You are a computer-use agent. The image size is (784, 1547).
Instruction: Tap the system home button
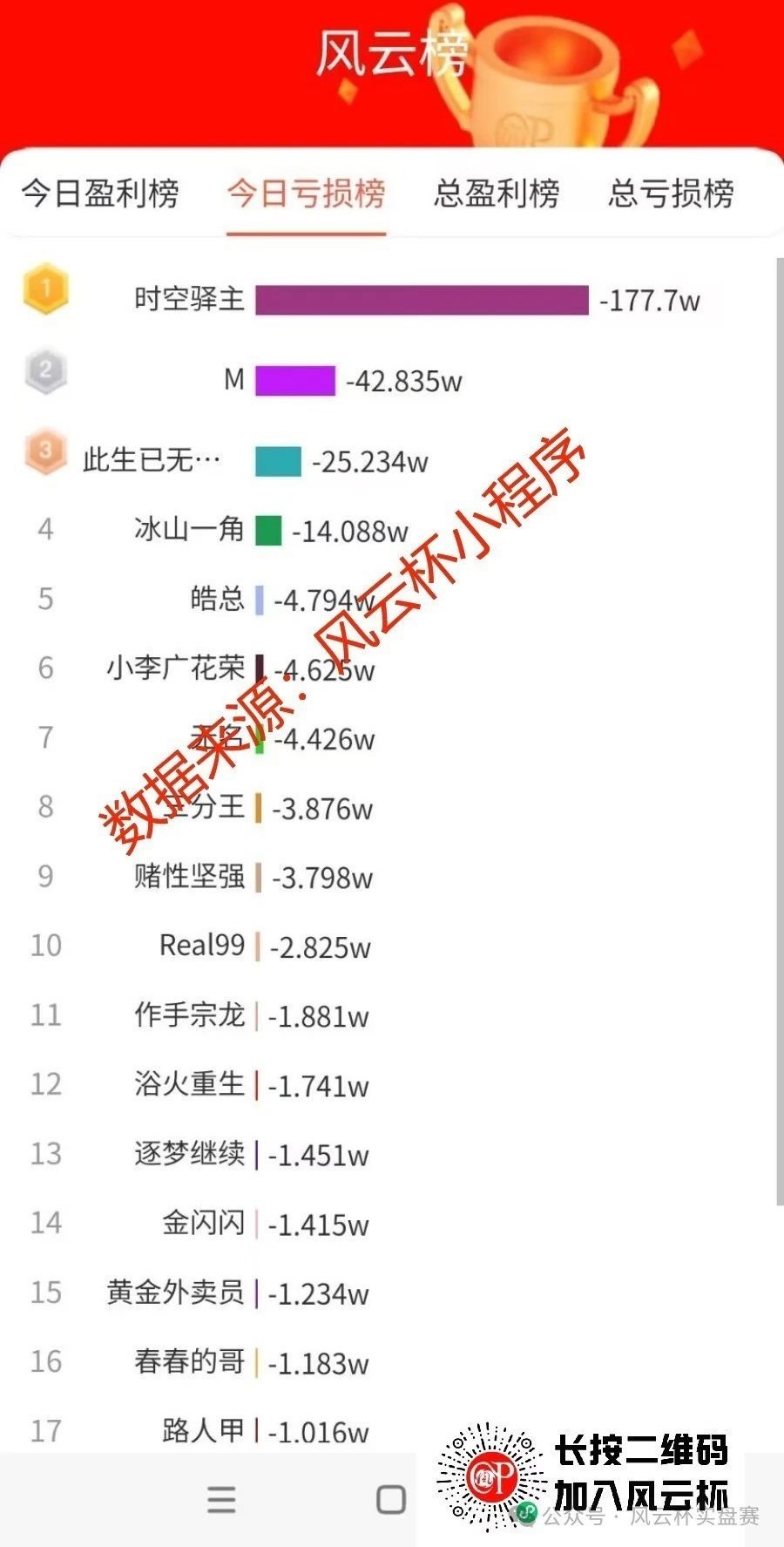(390, 1499)
